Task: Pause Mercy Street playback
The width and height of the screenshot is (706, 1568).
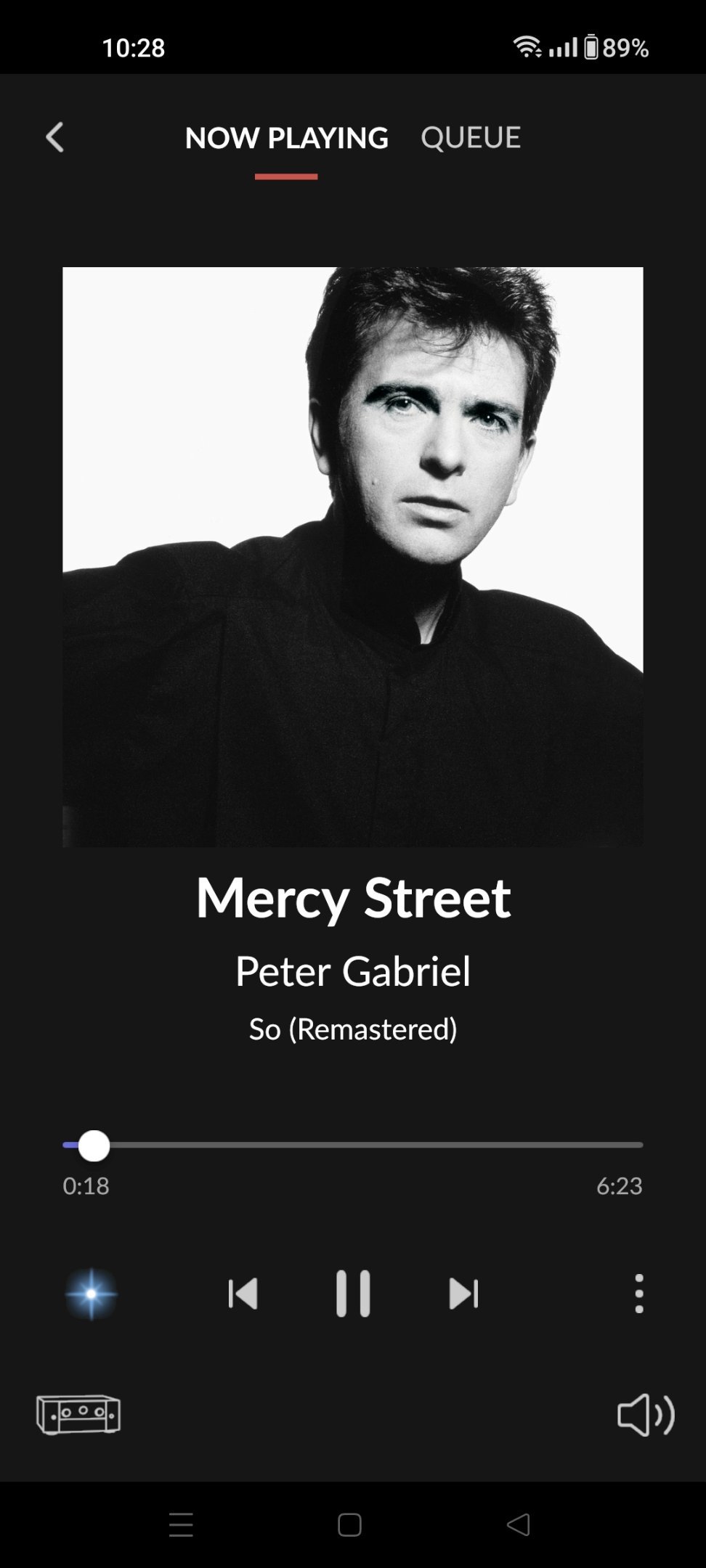Action: click(353, 1293)
